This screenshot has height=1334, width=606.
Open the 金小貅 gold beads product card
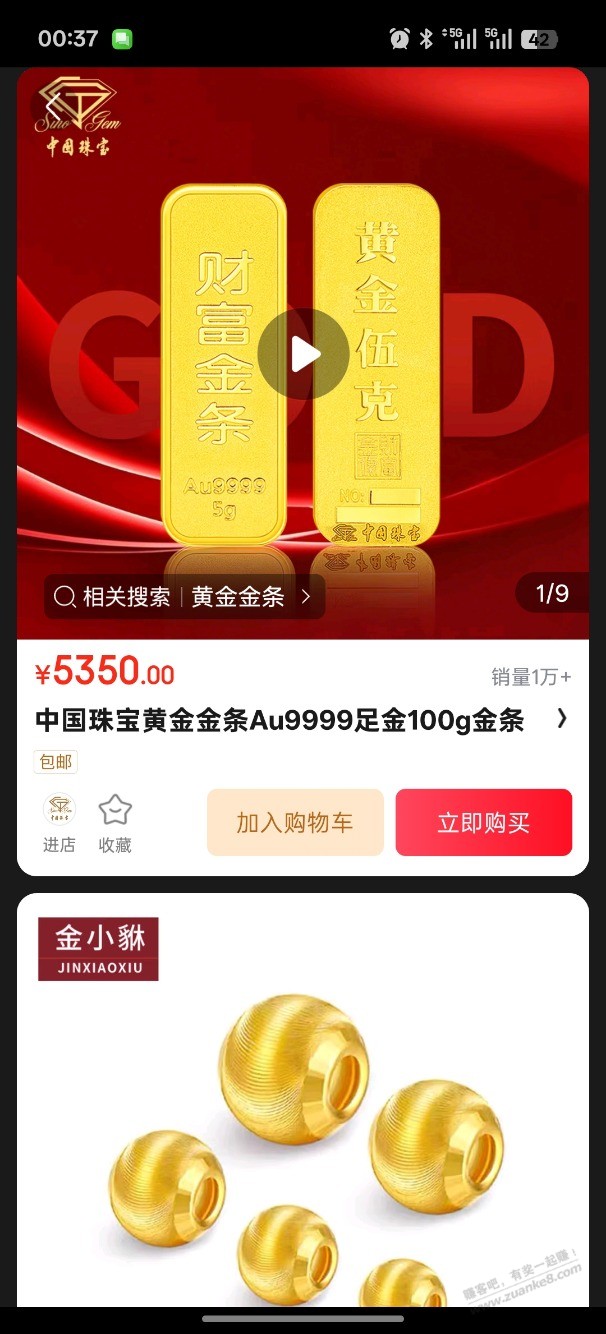tap(302, 1100)
